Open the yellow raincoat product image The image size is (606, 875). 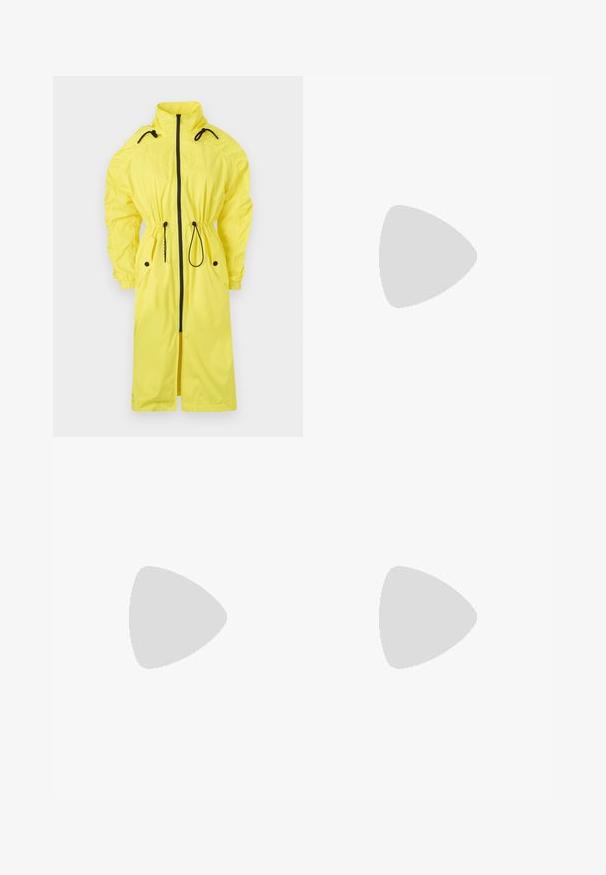pyautogui.click(x=177, y=256)
